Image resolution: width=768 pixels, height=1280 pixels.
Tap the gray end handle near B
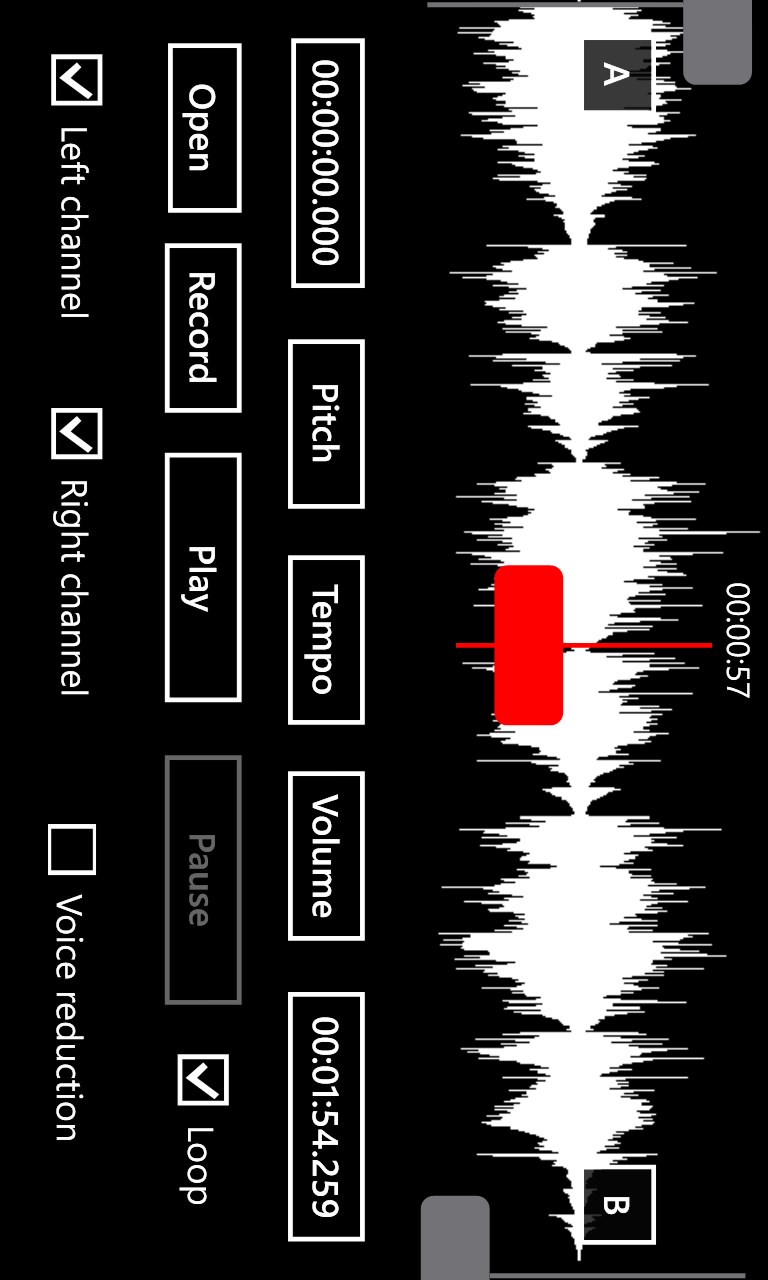[455, 1238]
